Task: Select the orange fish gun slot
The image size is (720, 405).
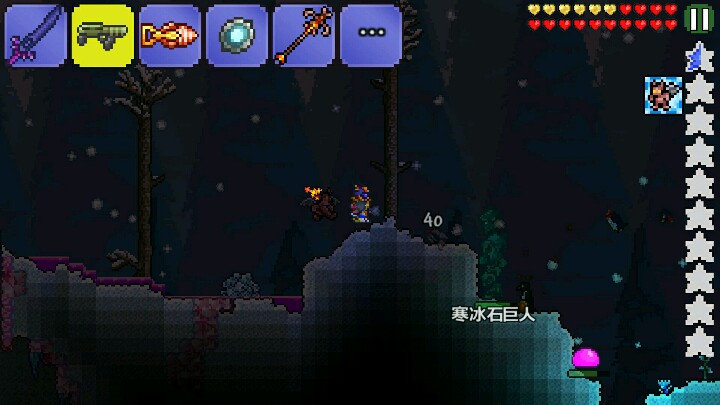Action: [x=169, y=35]
